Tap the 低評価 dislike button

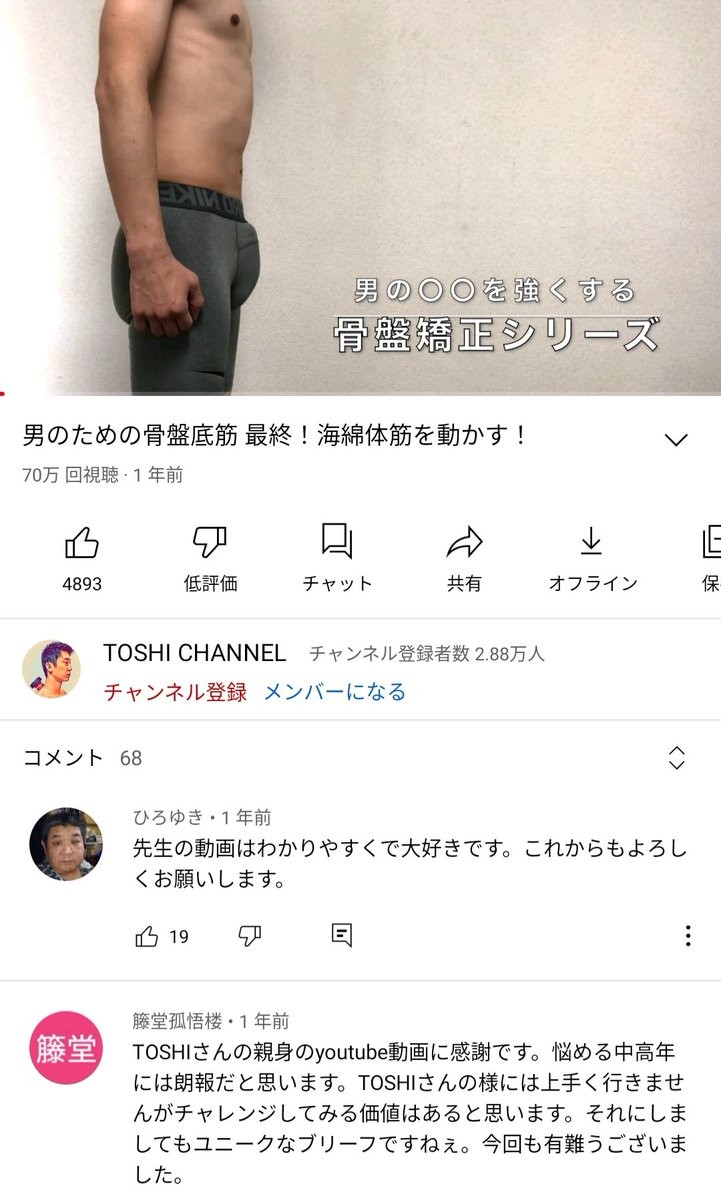coord(210,558)
